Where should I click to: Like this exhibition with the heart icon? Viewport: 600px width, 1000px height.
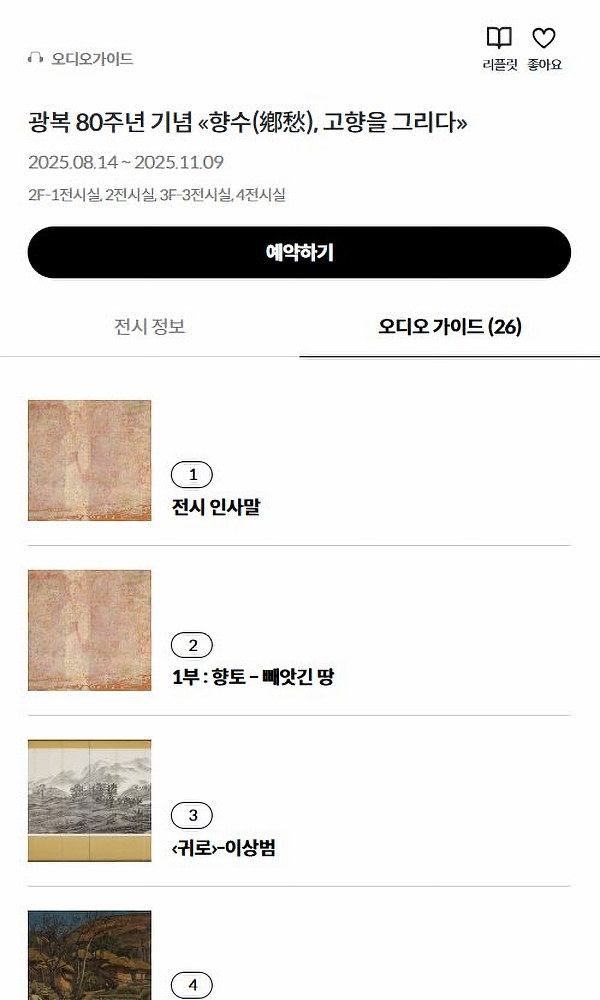[544, 48]
